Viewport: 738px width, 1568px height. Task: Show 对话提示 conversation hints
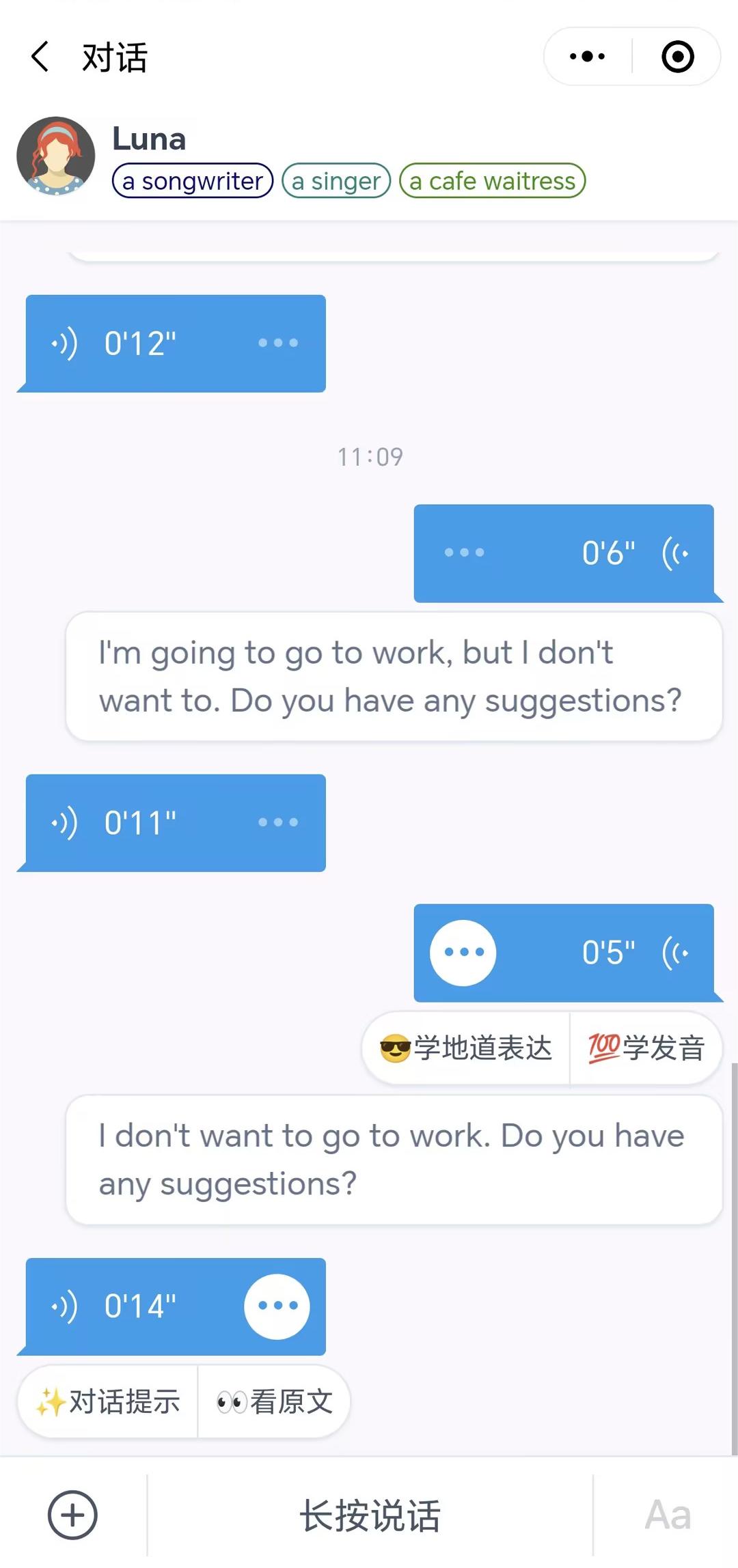[109, 1401]
